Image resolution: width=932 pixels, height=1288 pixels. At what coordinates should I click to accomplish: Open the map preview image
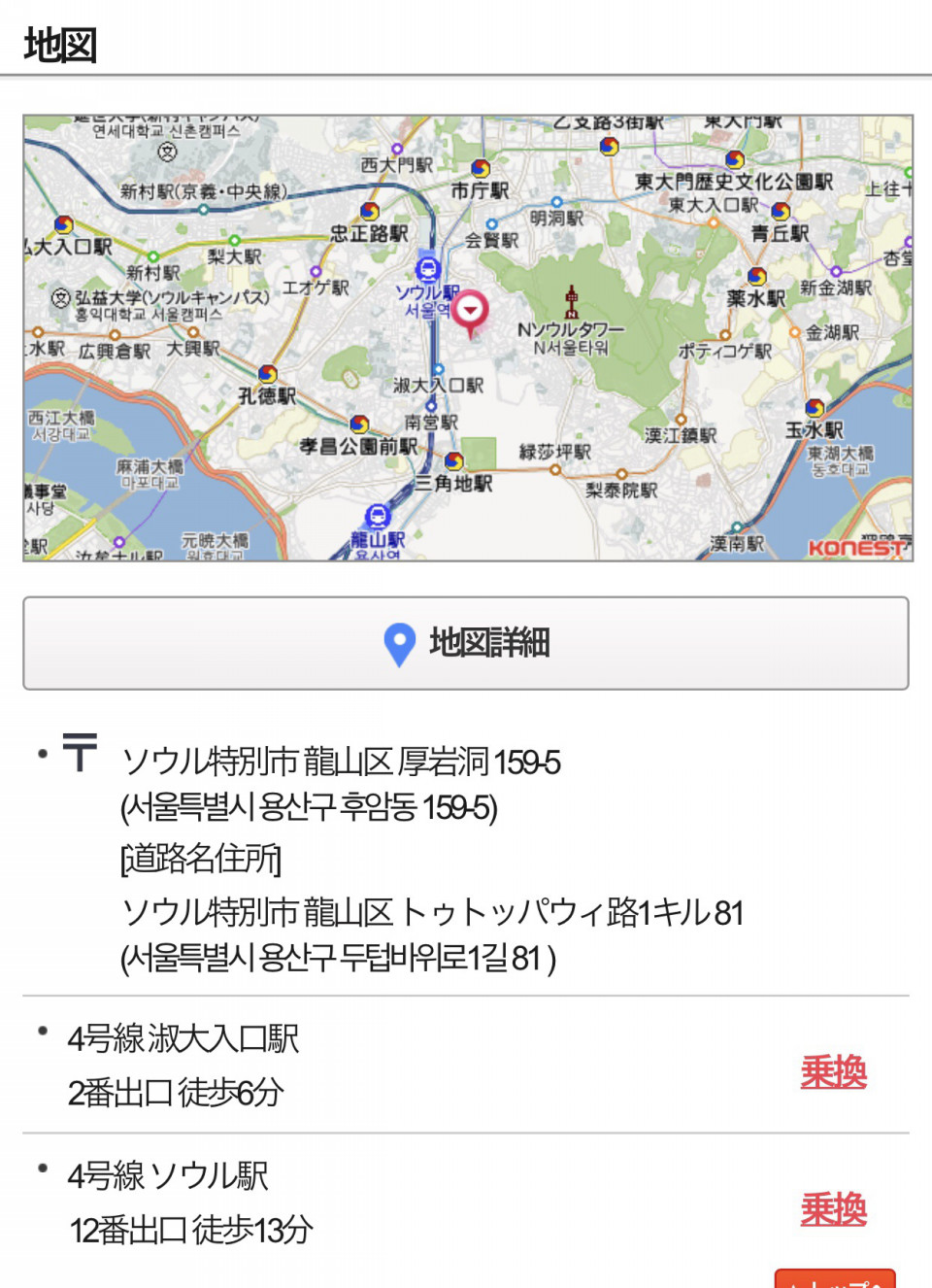coord(467,338)
